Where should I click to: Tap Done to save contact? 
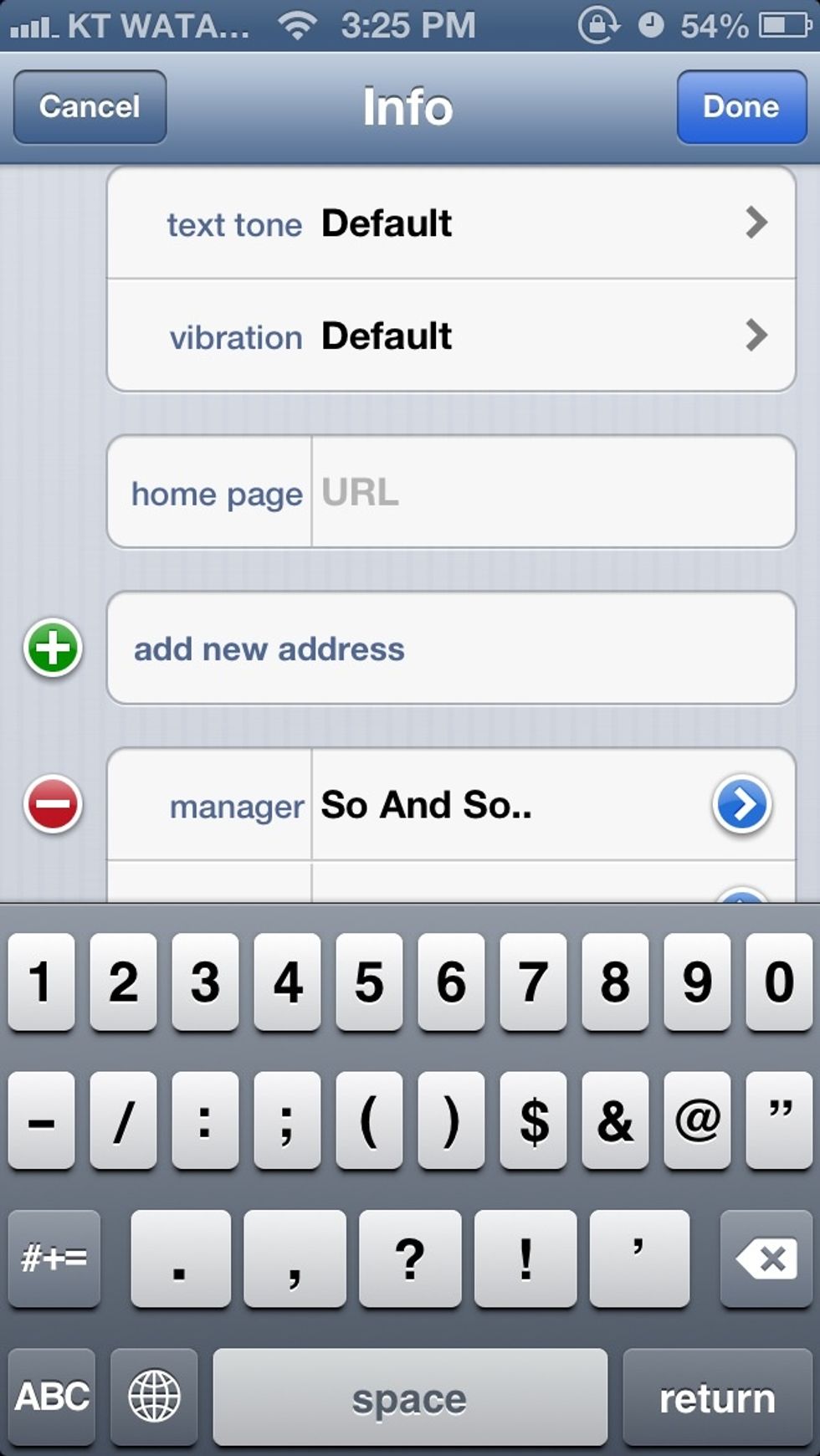pyautogui.click(x=741, y=107)
